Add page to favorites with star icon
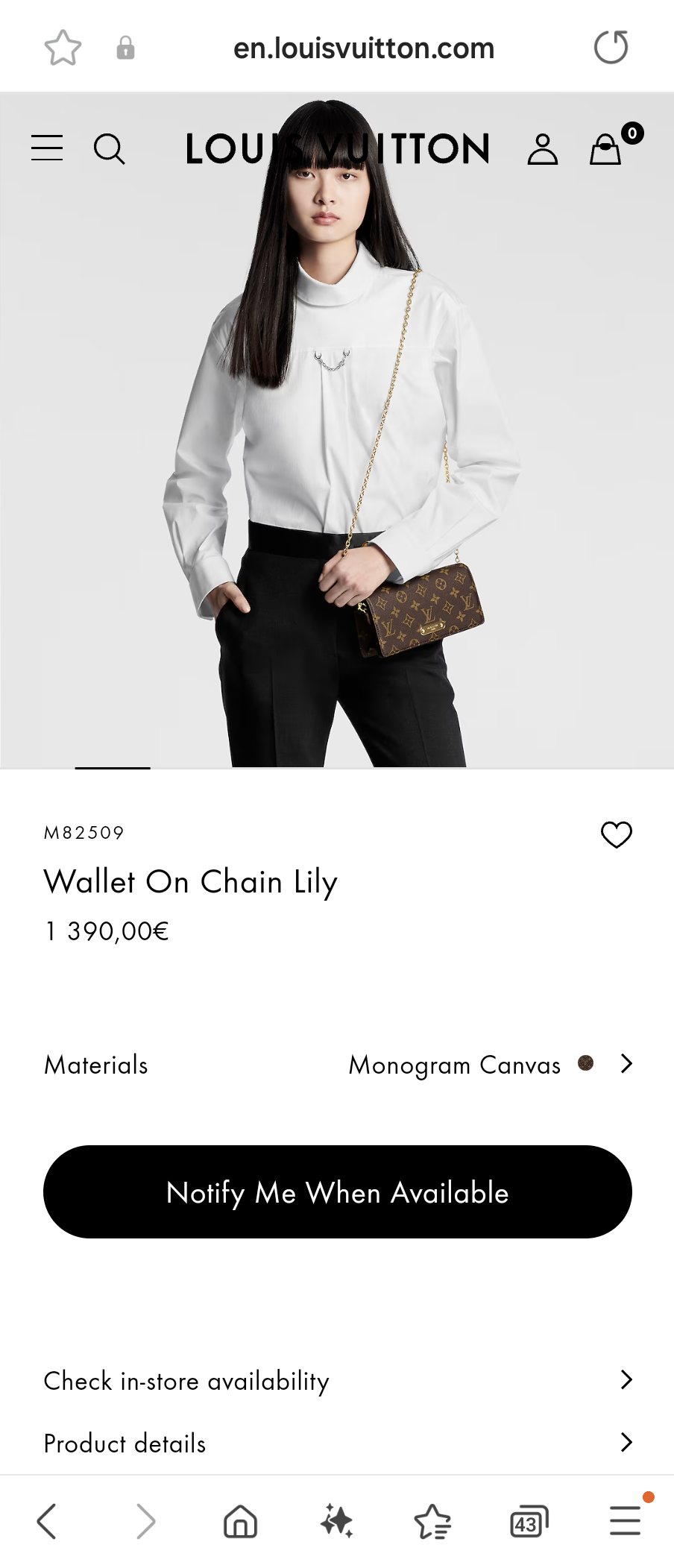The image size is (674, 1568). tap(63, 47)
